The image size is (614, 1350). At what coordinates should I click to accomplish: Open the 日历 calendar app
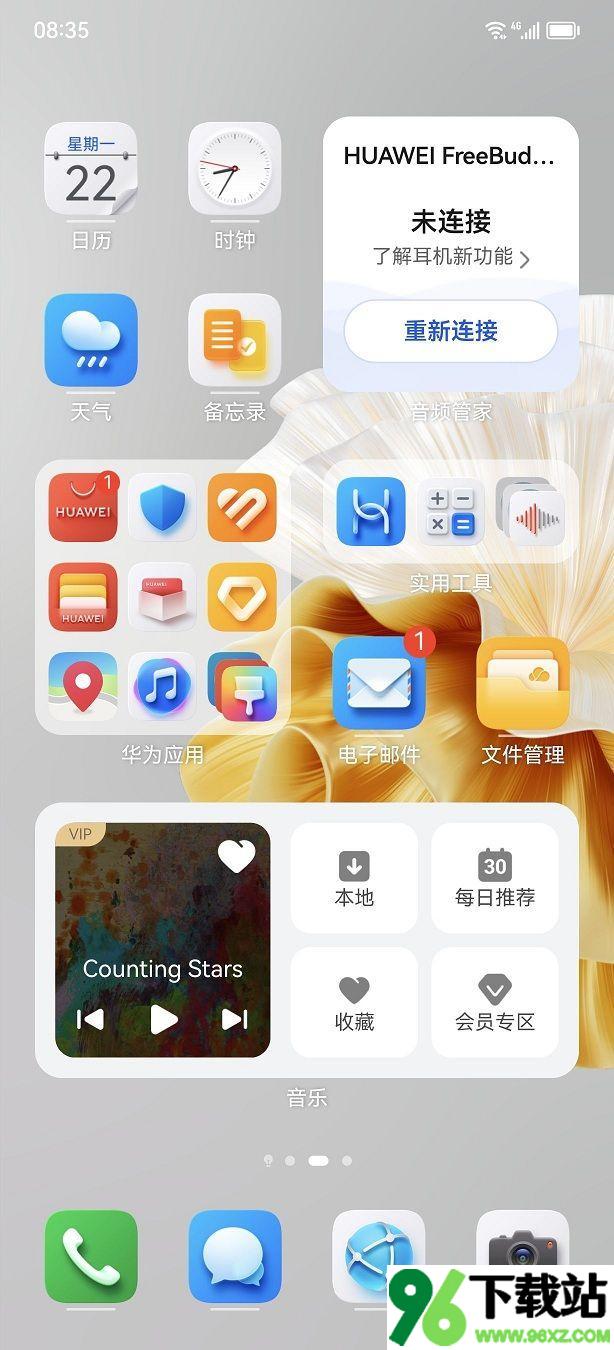(x=91, y=169)
